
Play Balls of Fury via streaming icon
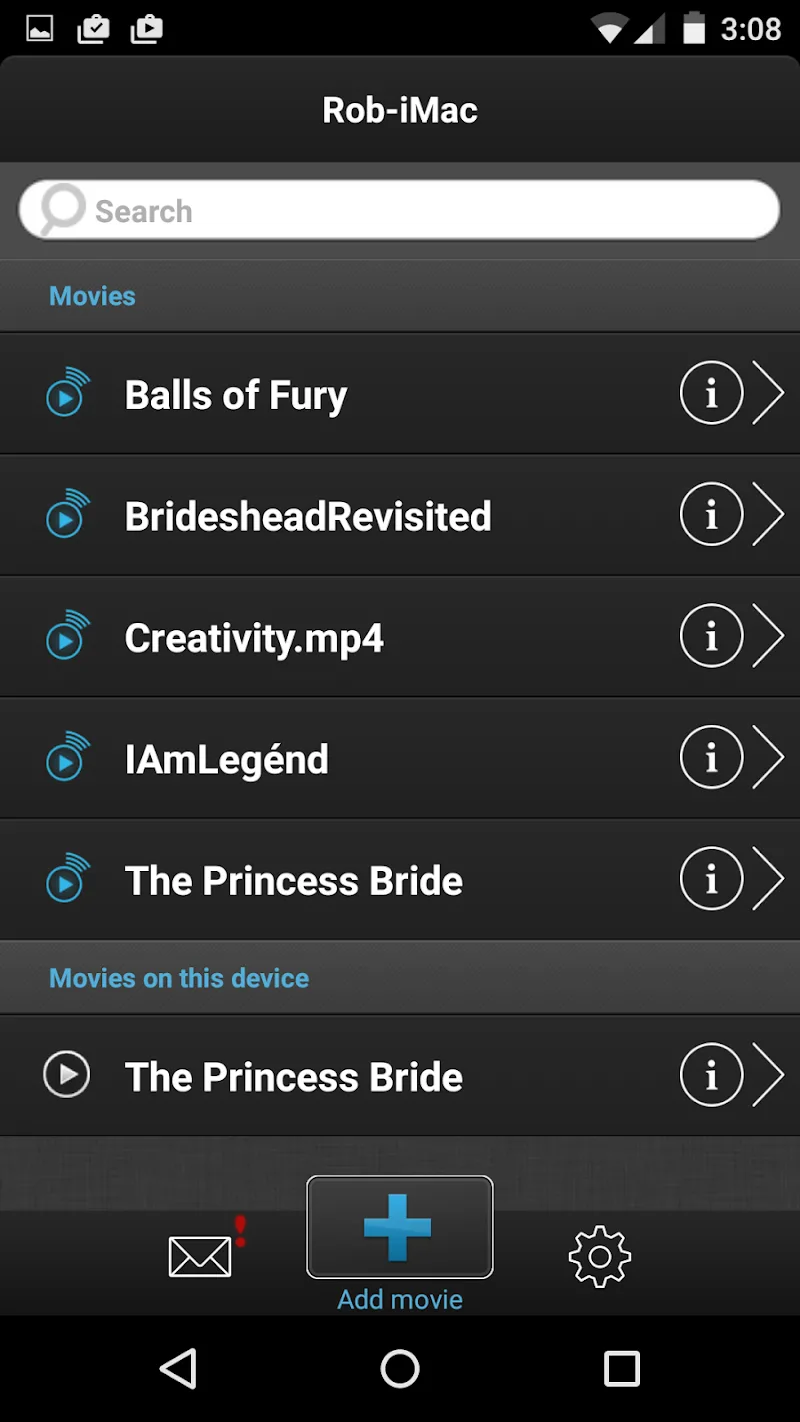[67, 392]
